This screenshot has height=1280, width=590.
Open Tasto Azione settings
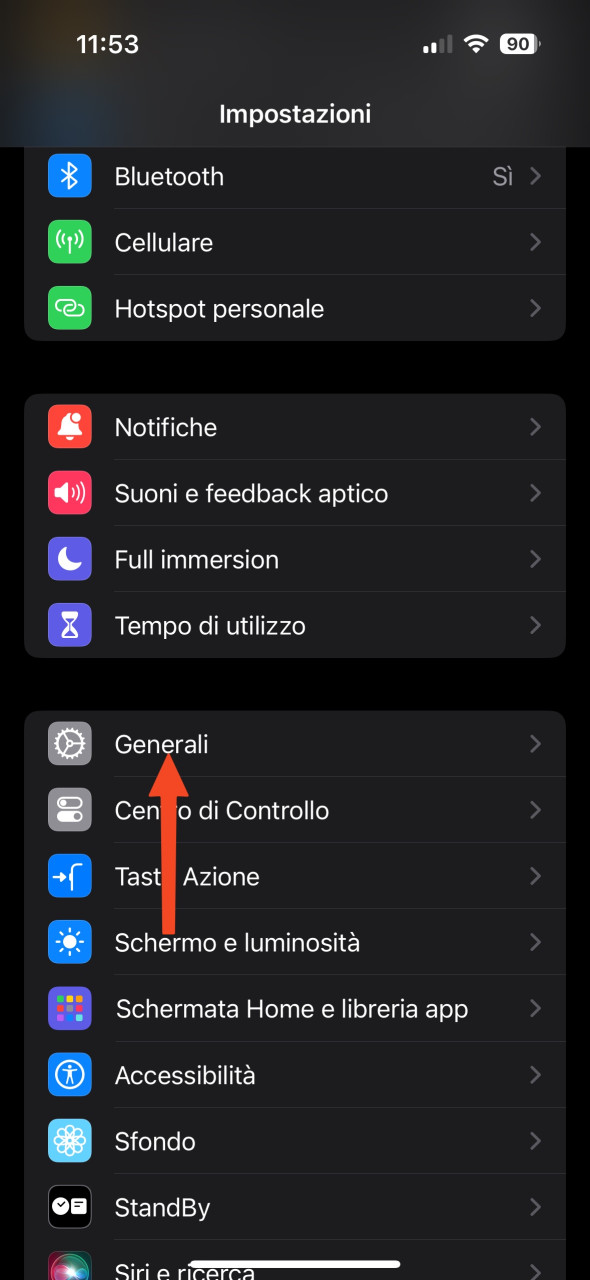(295, 876)
